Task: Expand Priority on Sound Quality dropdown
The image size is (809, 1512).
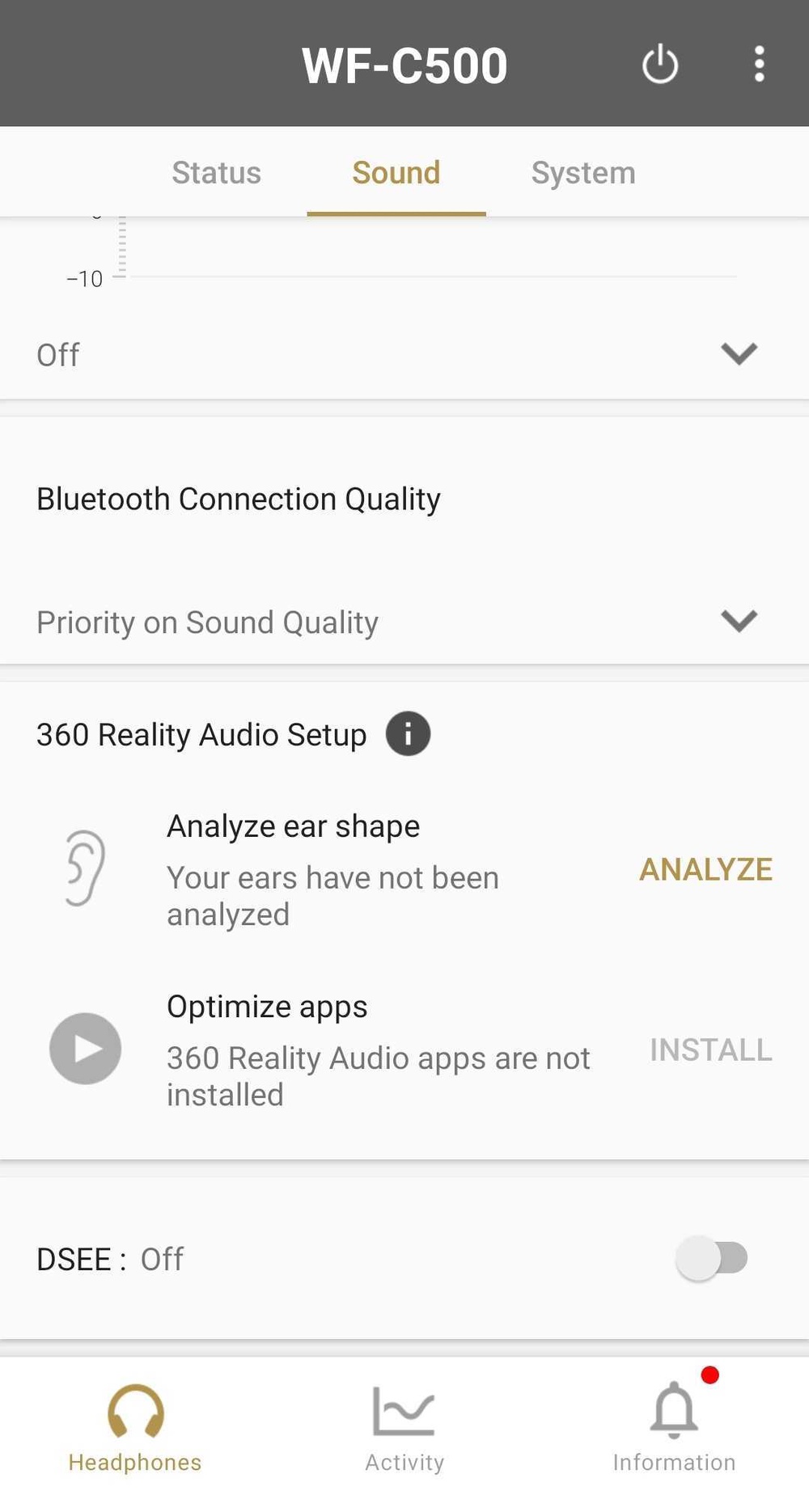Action: pyautogui.click(x=738, y=621)
